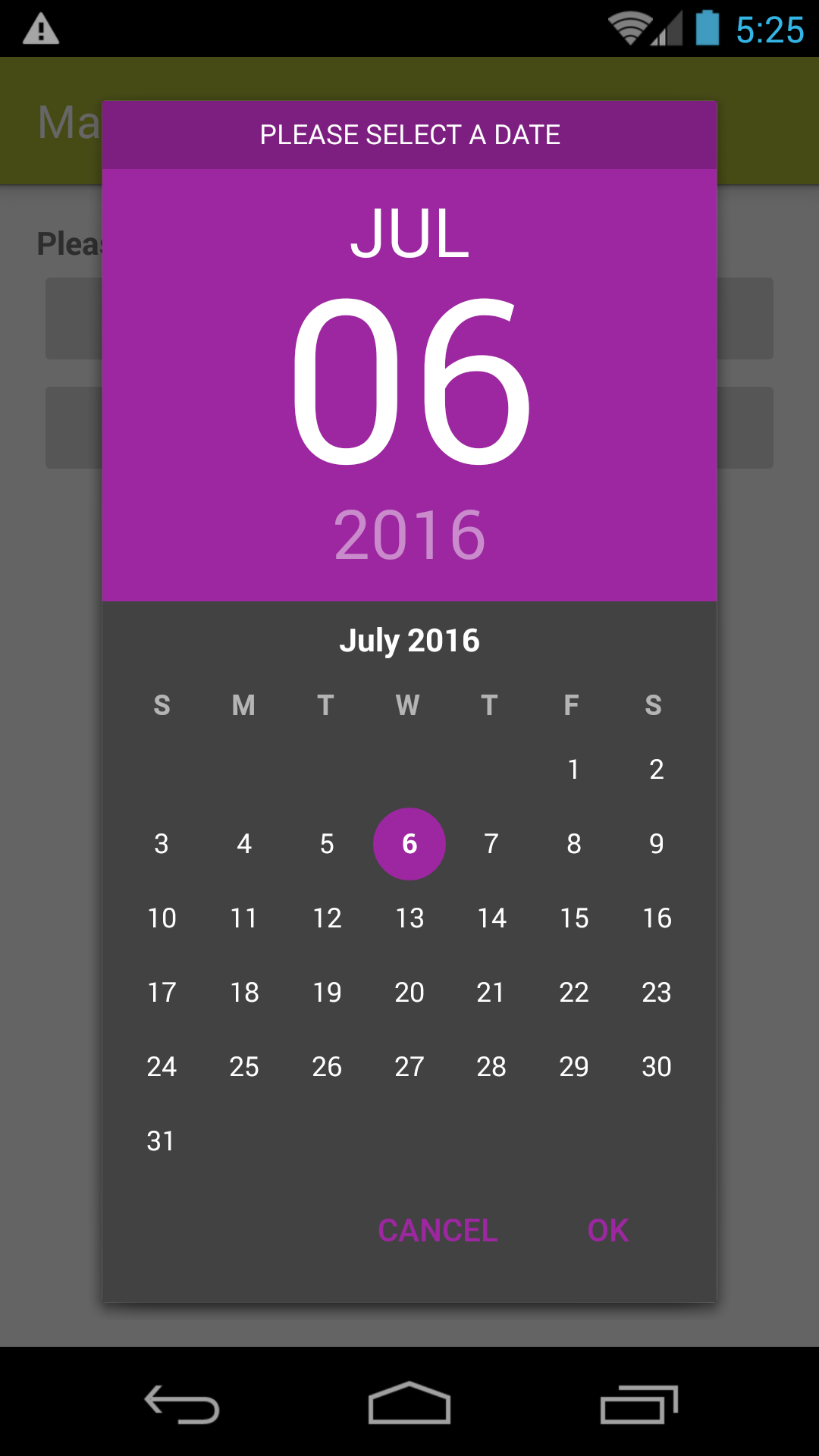
Task: Choose July 11 in calendar
Action: [x=244, y=918]
